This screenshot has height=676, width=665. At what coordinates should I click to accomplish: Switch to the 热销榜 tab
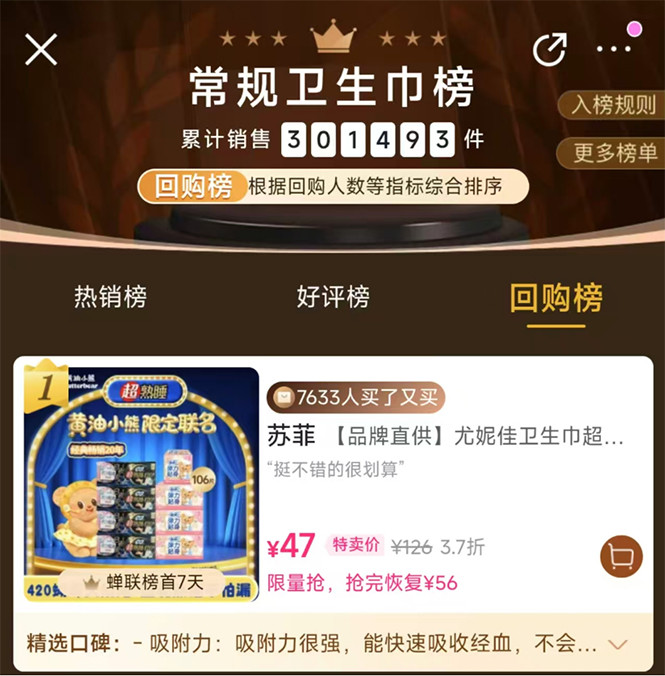pos(110,297)
